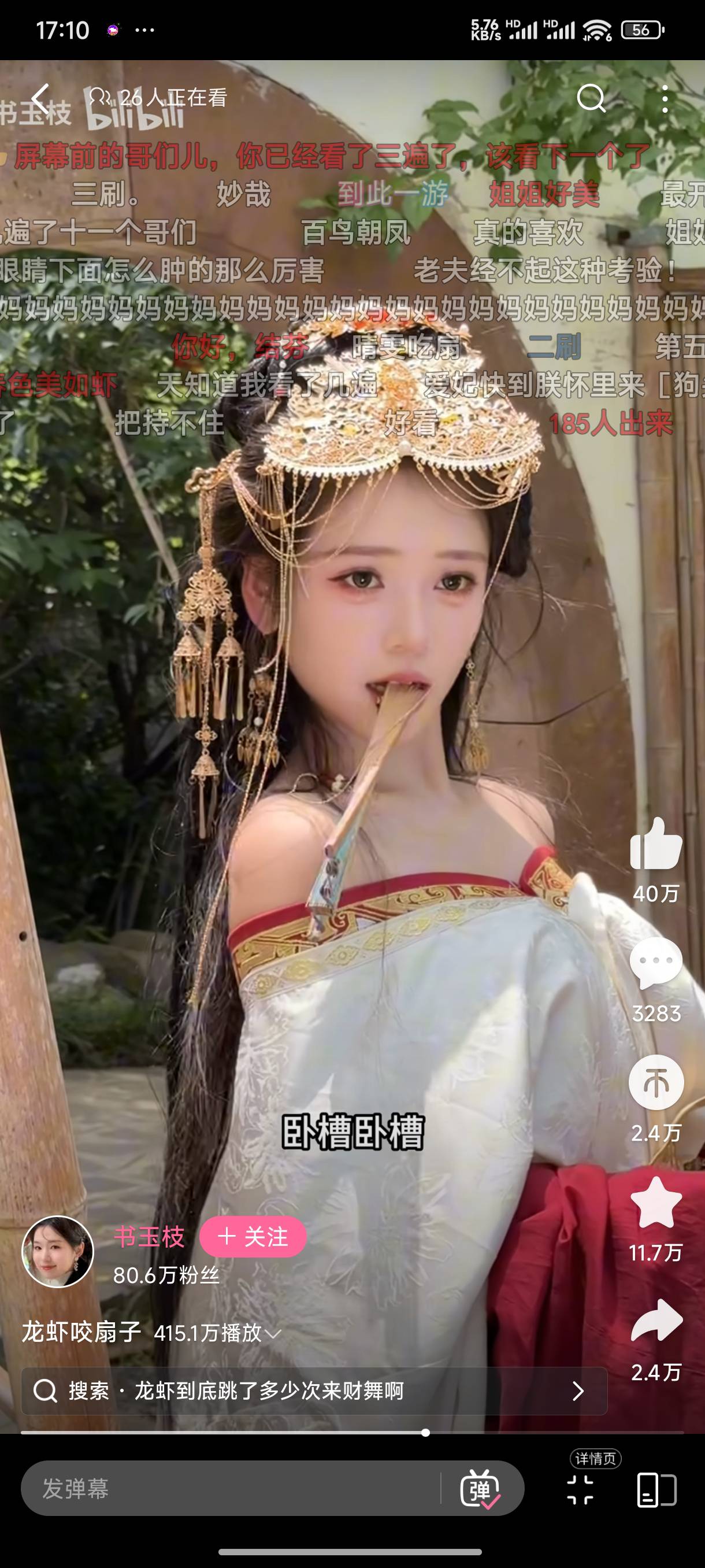Share this video
Image resolution: width=705 pixels, height=1568 pixels.
pos(656,1322)
